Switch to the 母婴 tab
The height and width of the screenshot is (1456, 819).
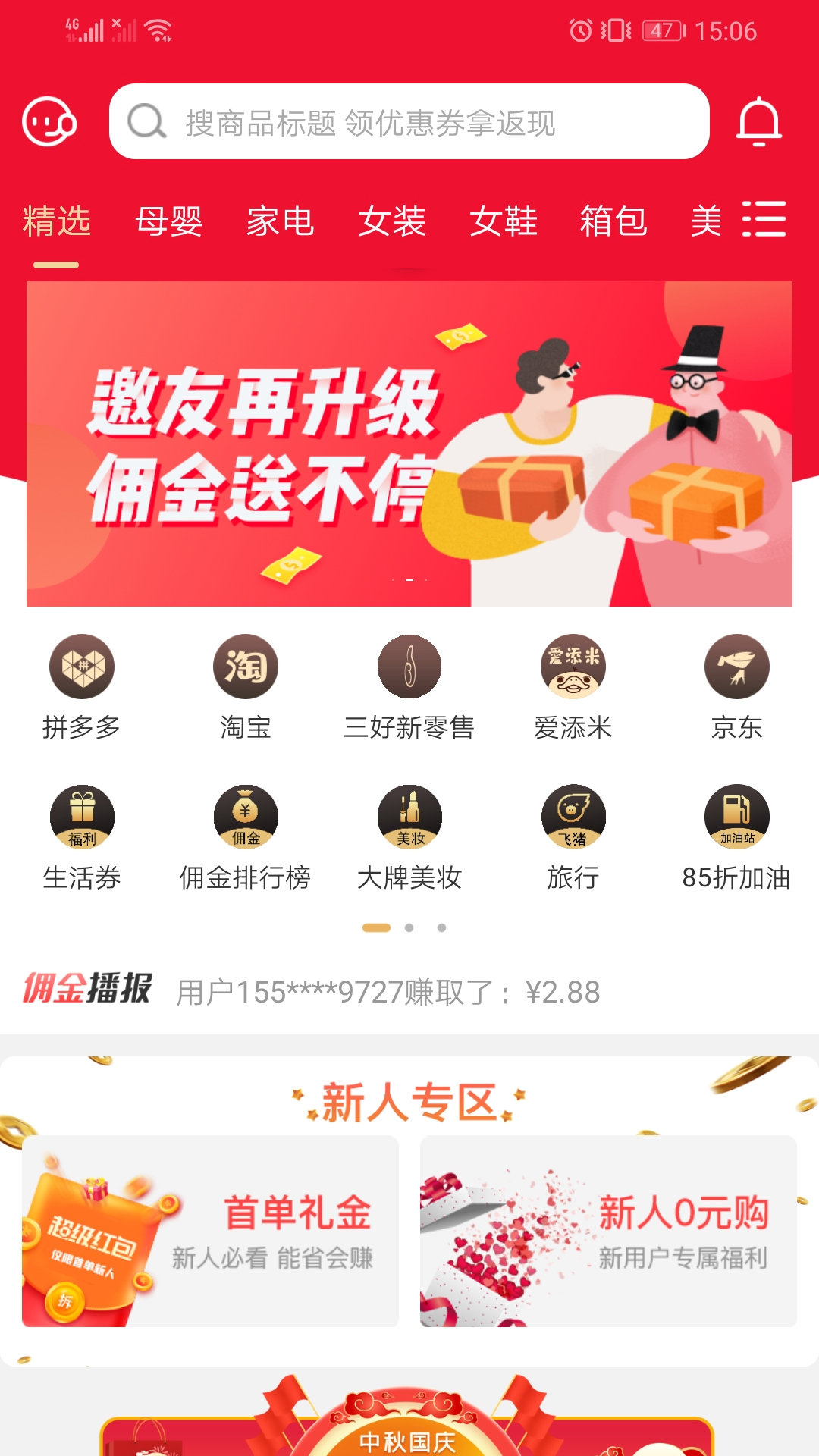click(168, 221)
